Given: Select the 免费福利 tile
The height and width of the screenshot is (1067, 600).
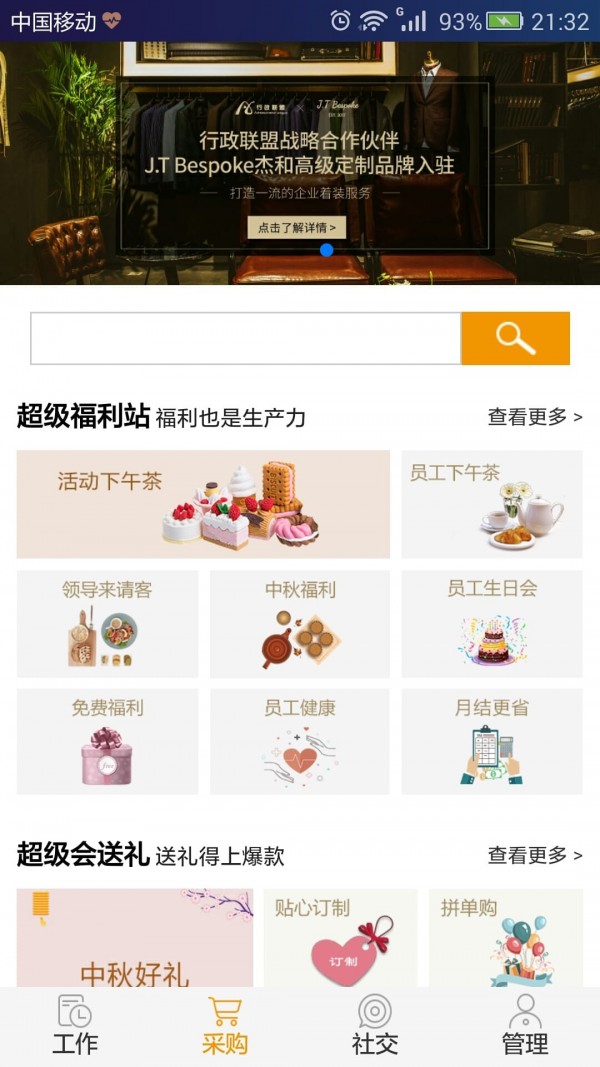Looking at the screenshot, I should coord(107,741).
